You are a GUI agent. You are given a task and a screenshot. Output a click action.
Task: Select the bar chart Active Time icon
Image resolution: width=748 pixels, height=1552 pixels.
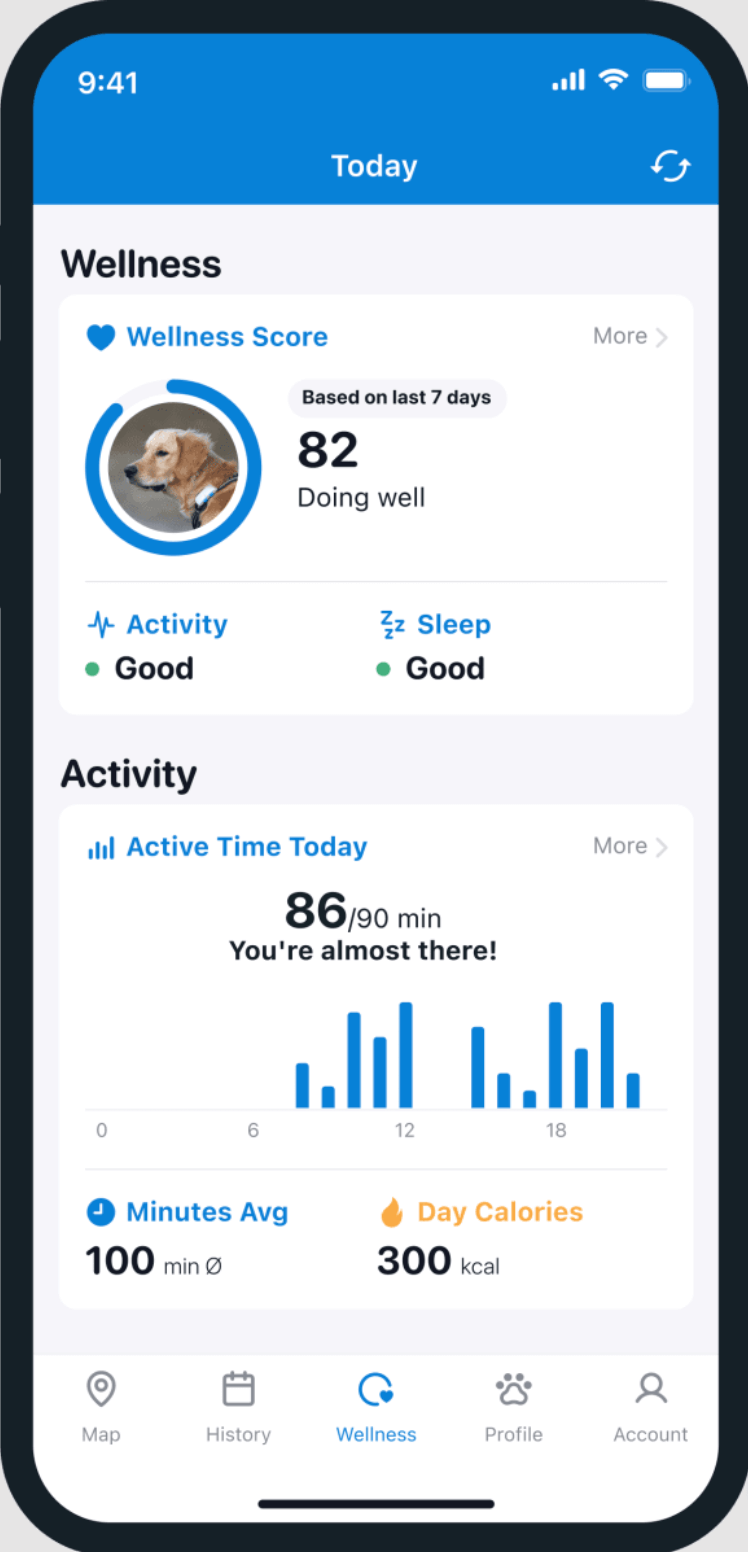(x=100, y=847)
